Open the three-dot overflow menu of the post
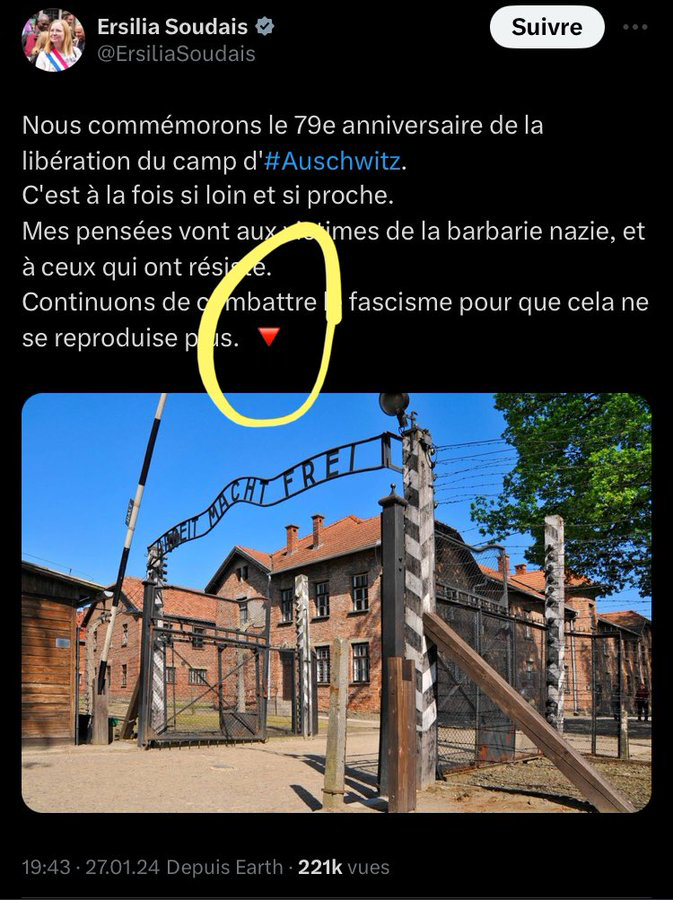Screen dimensions: 673x900 635,27
